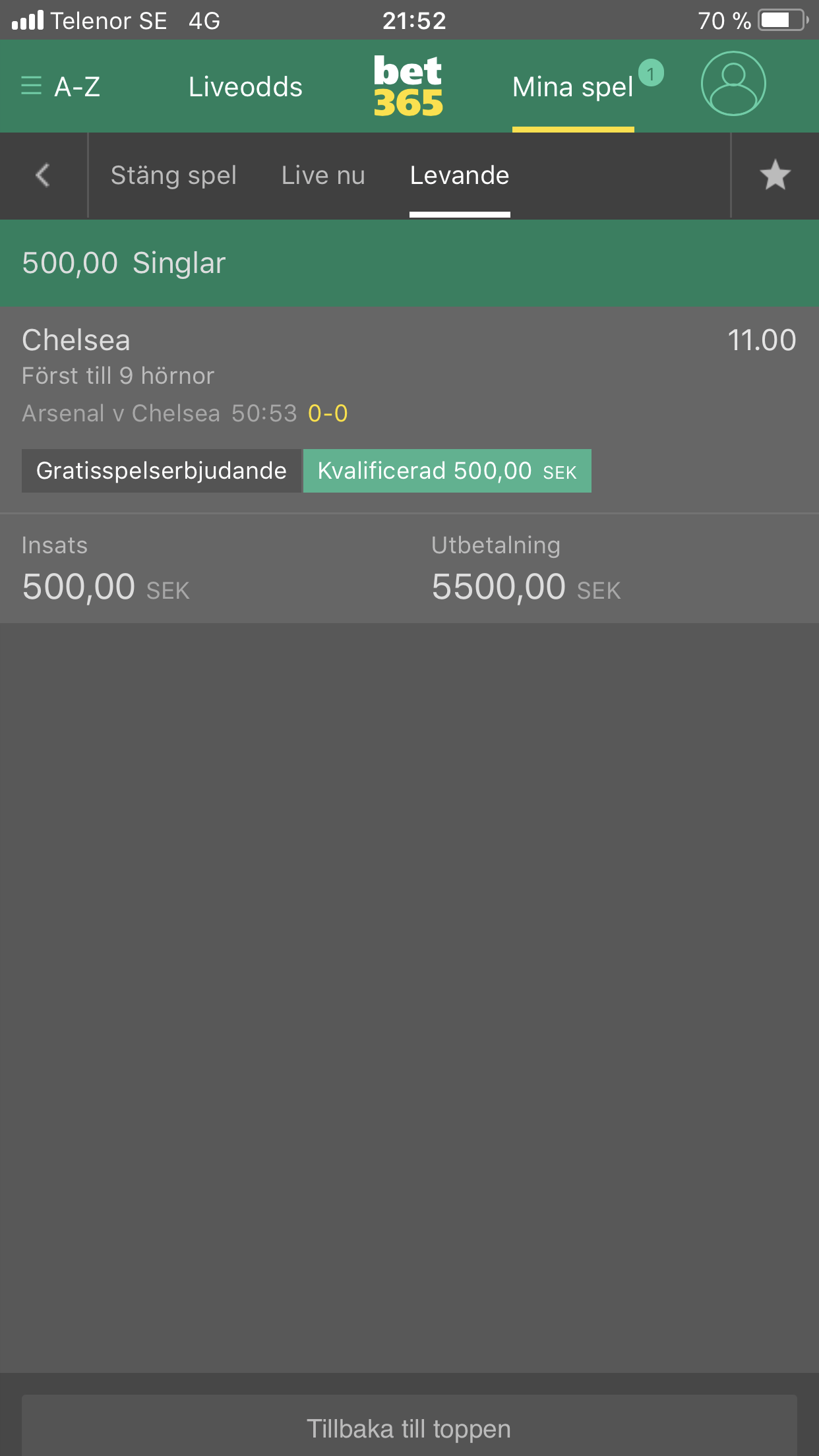819x1456 pixels.
Task: Switch to Stäng spel tab
Action: point(173,175)
